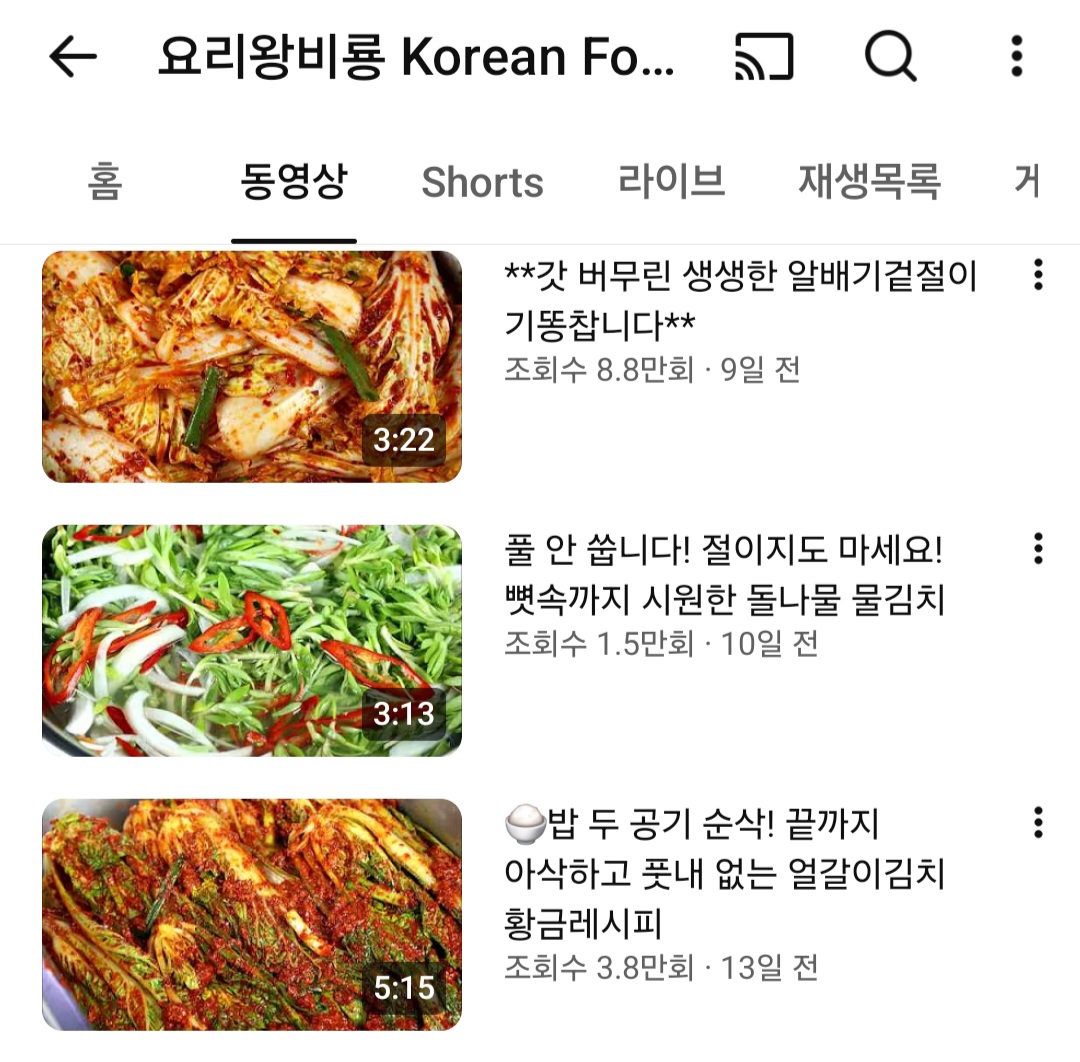Play the 얼갈이김치 황금레시피 video

pos(252,915)
